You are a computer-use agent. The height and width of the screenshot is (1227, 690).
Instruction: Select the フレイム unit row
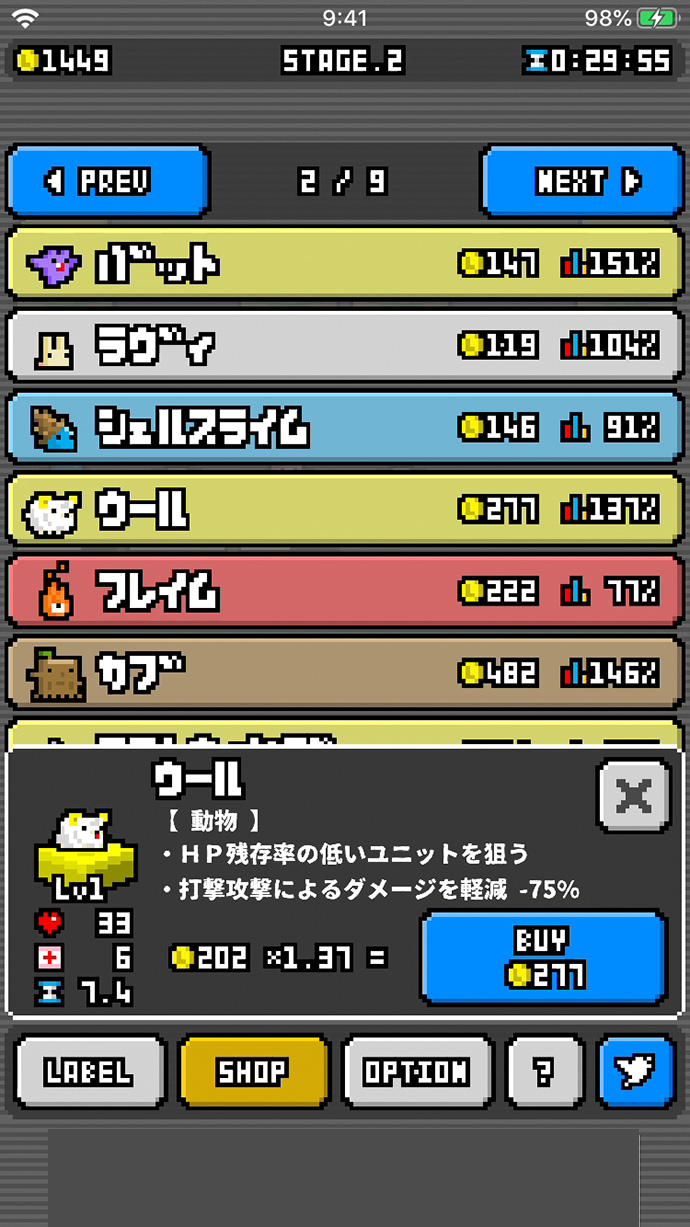pos(344,592)
